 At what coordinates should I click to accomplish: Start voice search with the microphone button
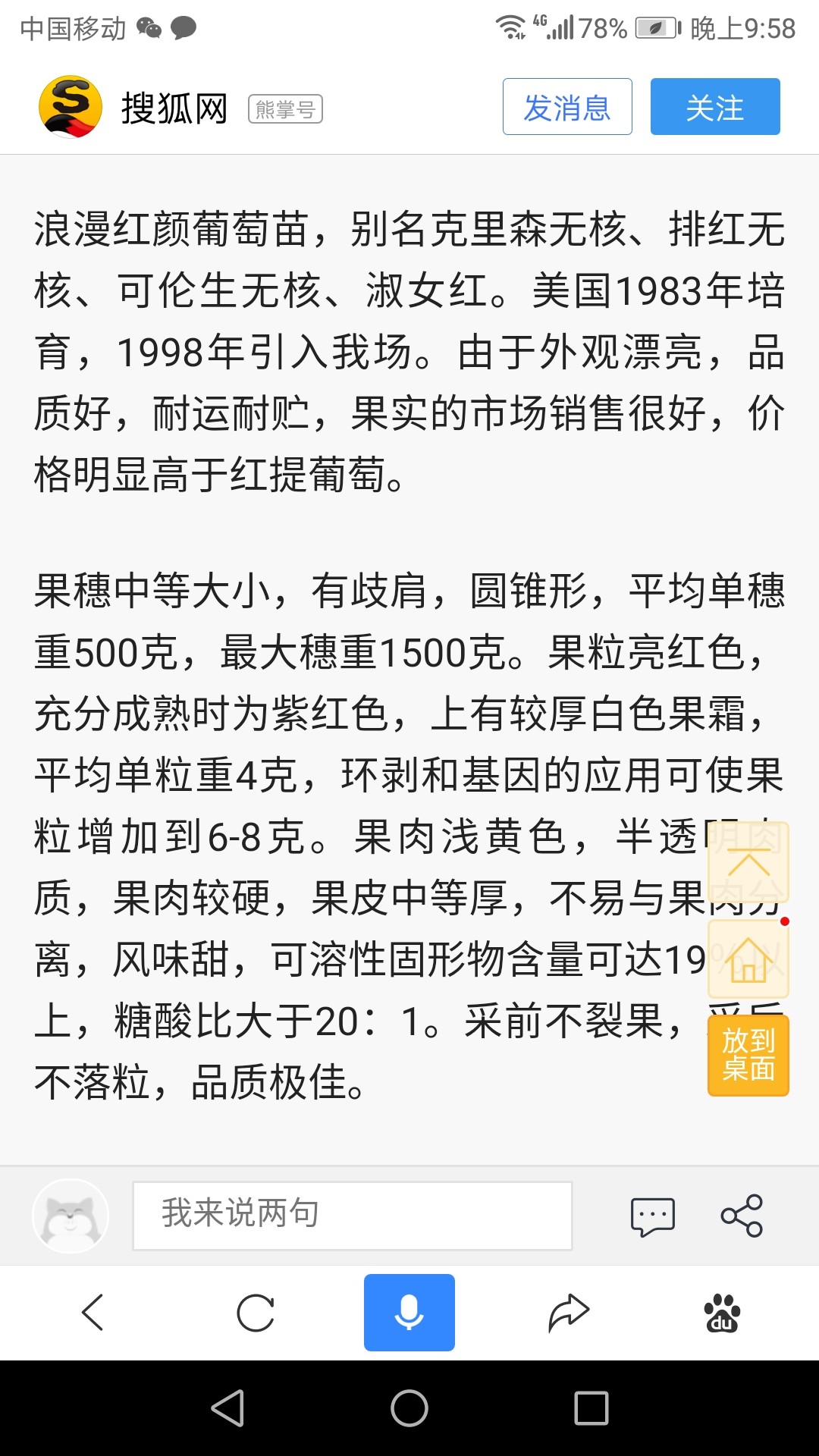coord(409,1313)
